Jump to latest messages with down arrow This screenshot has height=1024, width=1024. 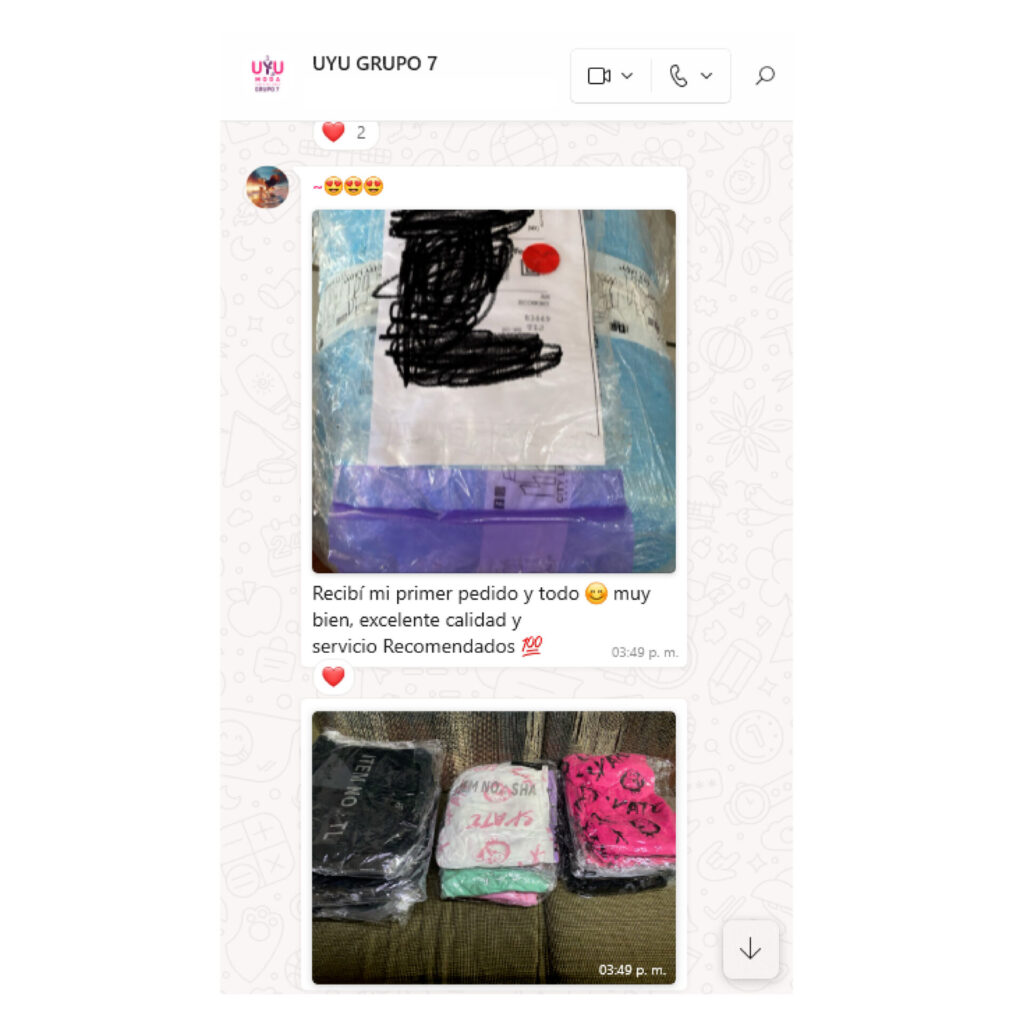pyautogui.click(x=750, y=949)
